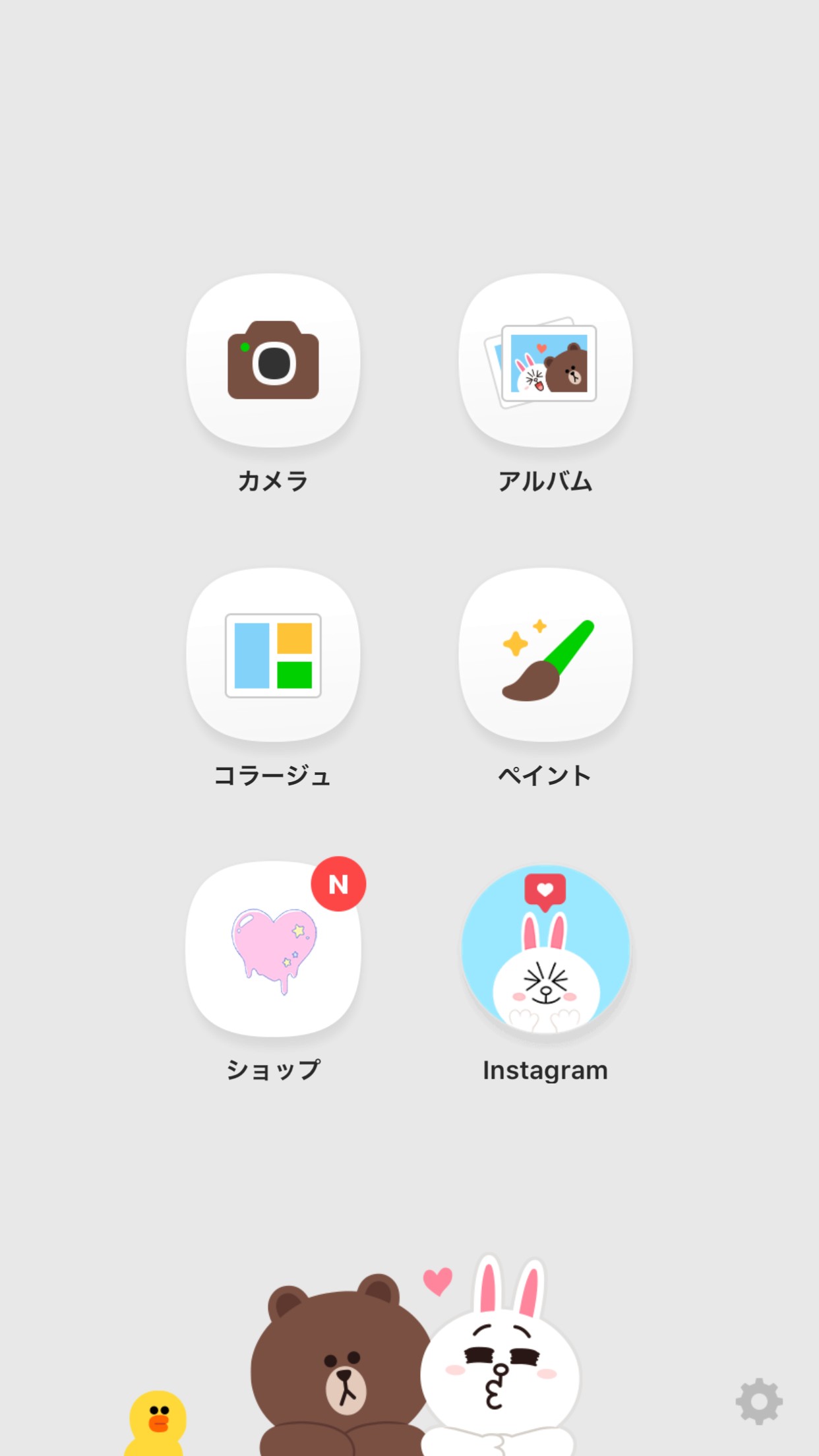Start a コラージュ (Collage)
The image size is (819, 1456).
(x=273, y=655)
